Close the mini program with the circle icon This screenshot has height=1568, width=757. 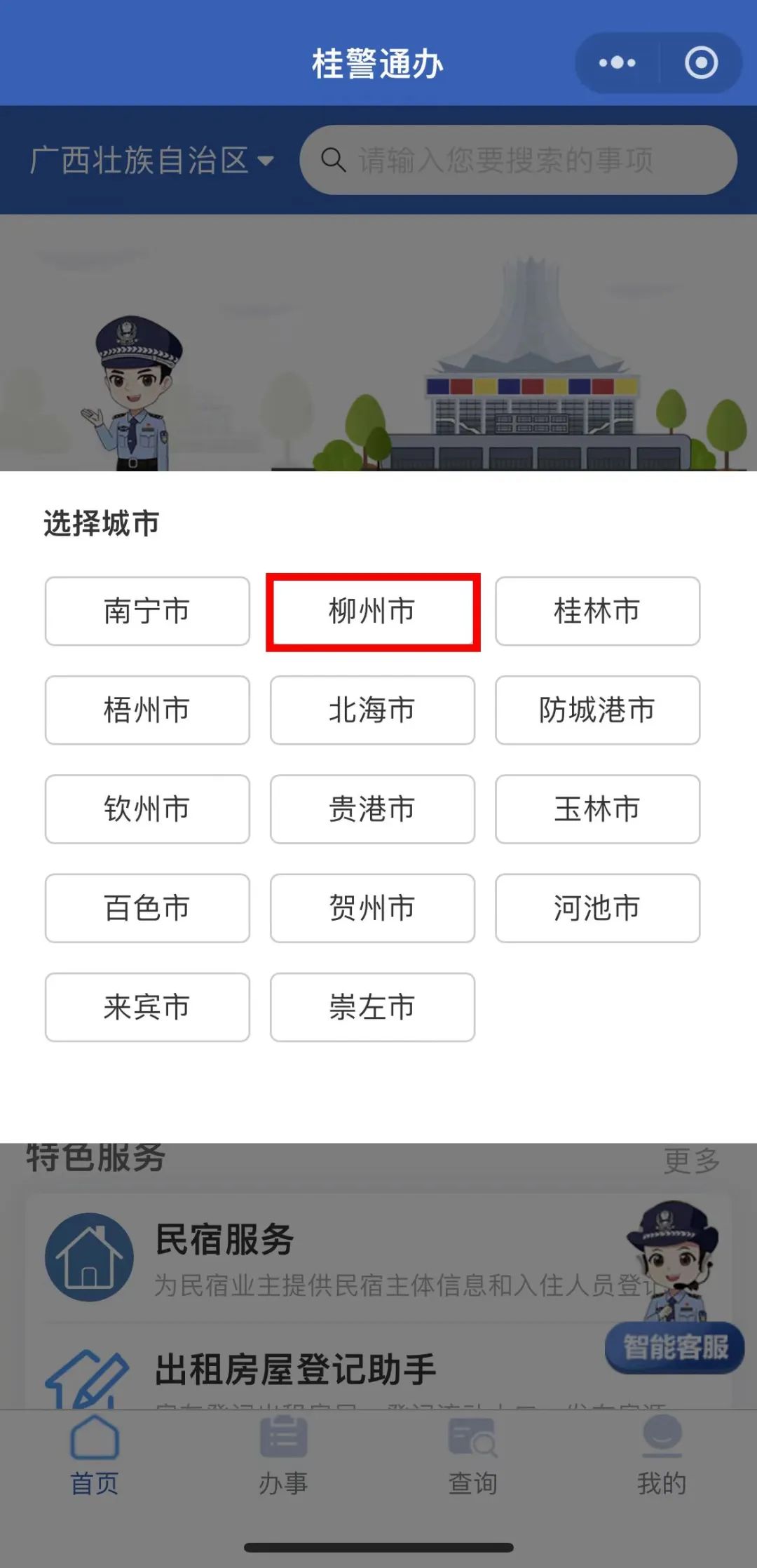pos(701,63)
